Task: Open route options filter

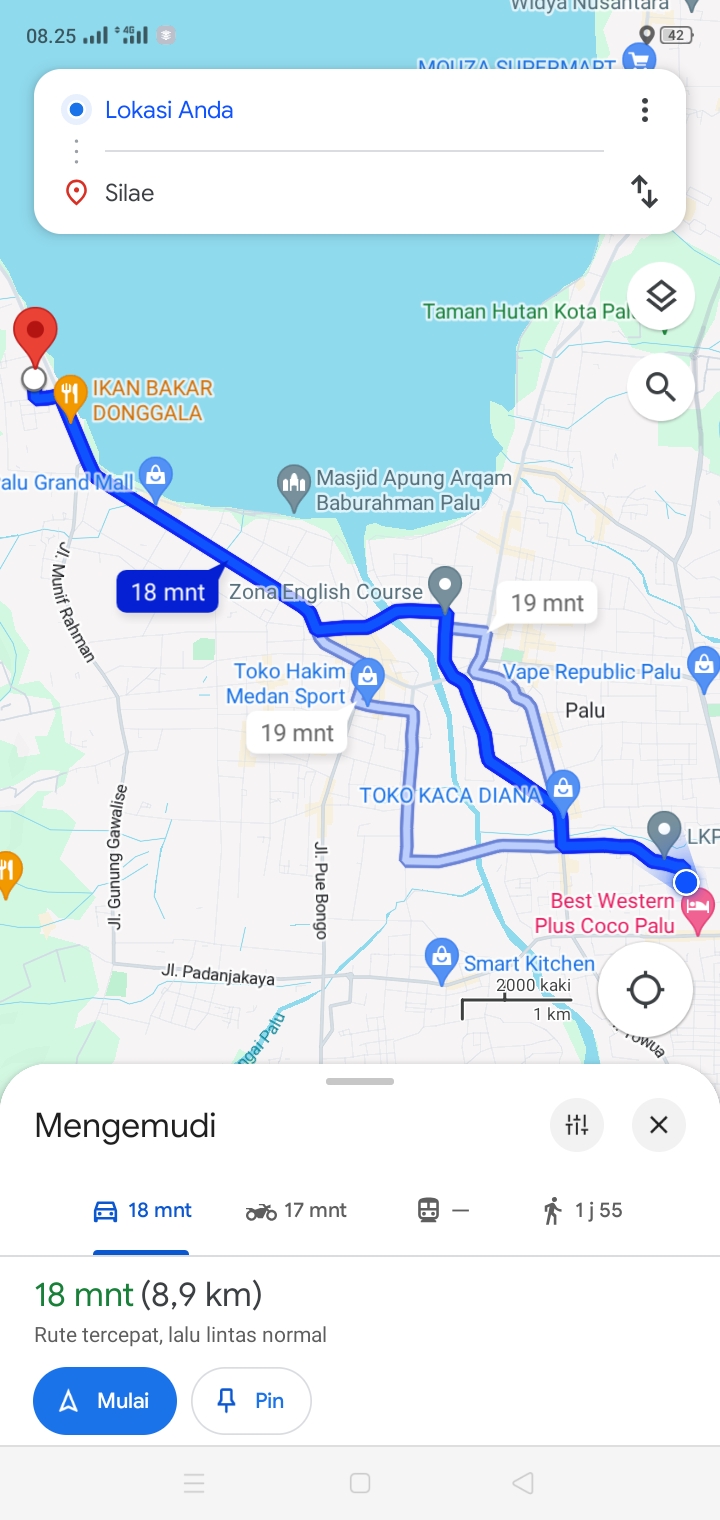Action: (577, 1125)
